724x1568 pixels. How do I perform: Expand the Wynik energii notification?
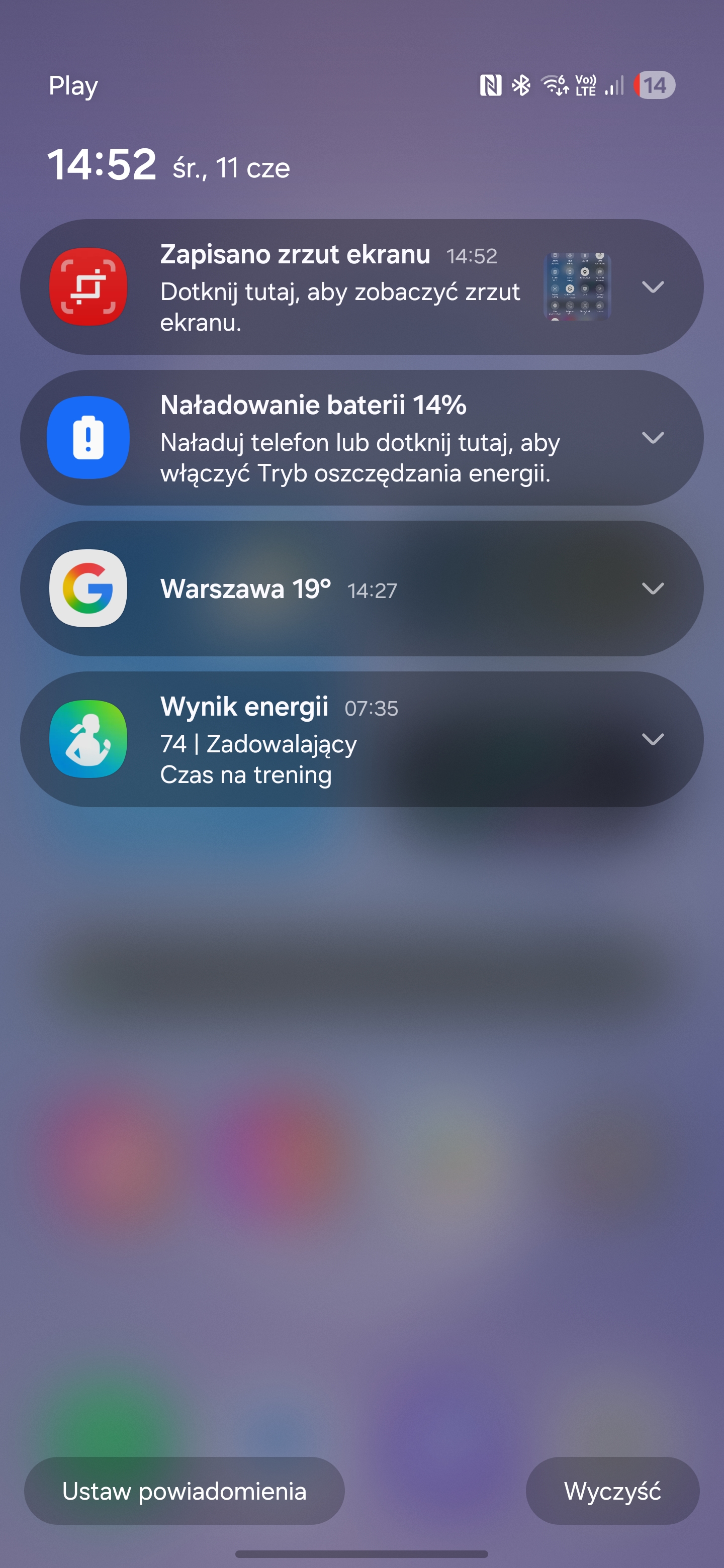point(652,739)
